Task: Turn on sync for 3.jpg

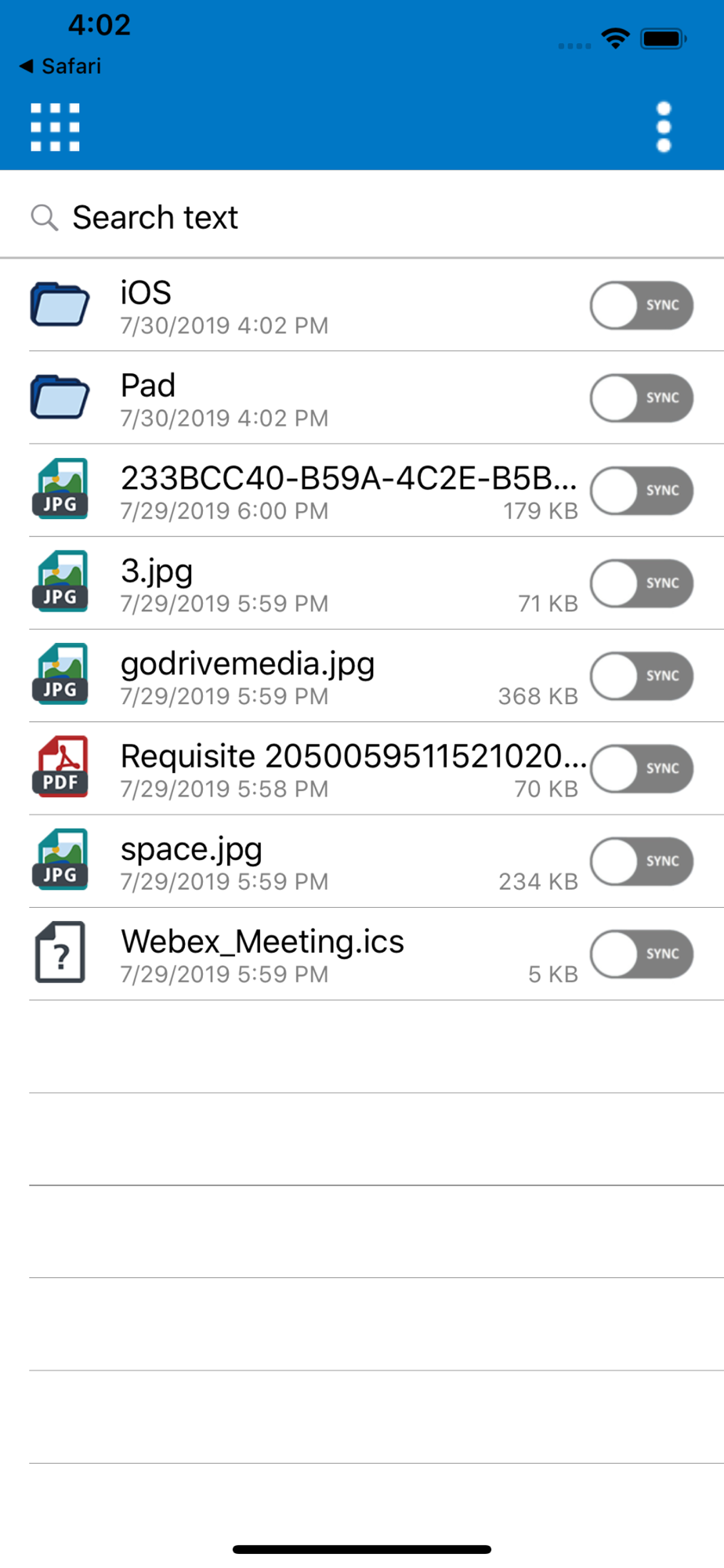Action: coord(642,583)
